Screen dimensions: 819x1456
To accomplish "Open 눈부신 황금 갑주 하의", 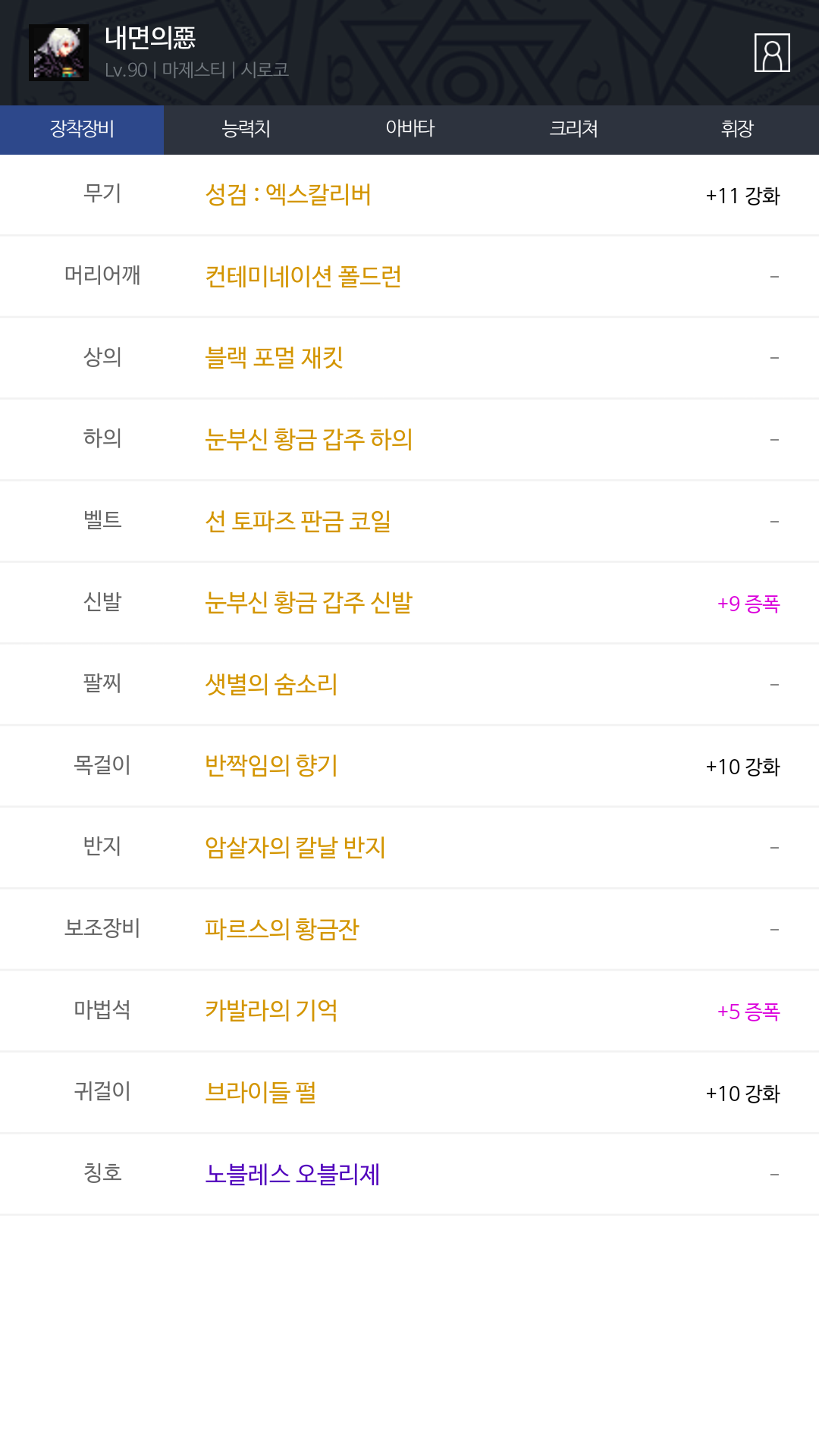I will [309, 440].
